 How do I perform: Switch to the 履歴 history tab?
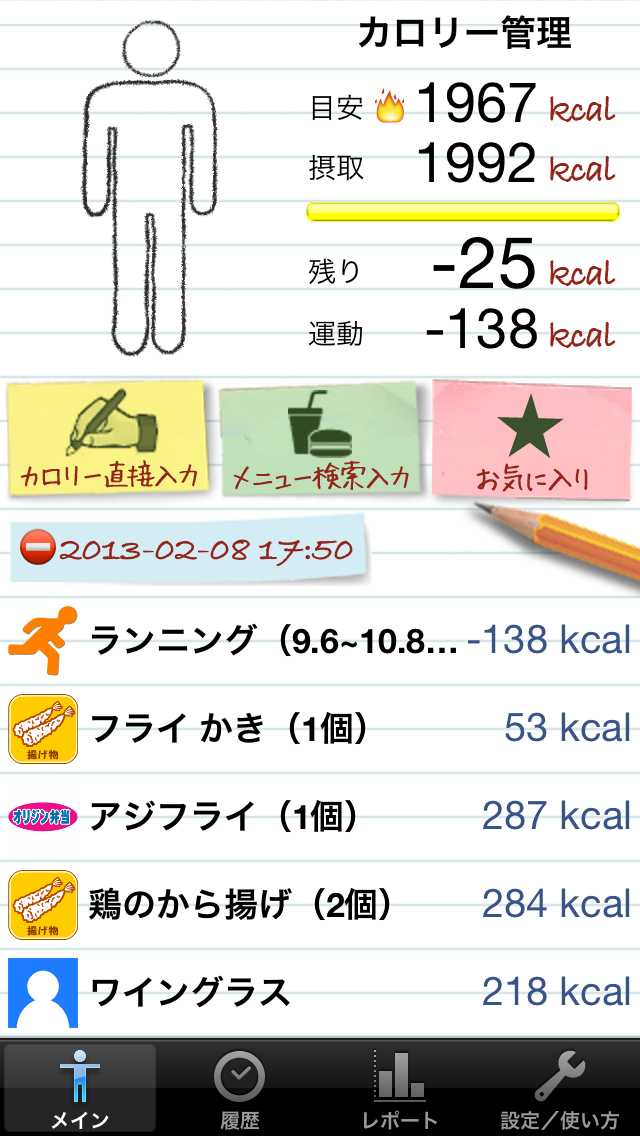pos(240,1088)
